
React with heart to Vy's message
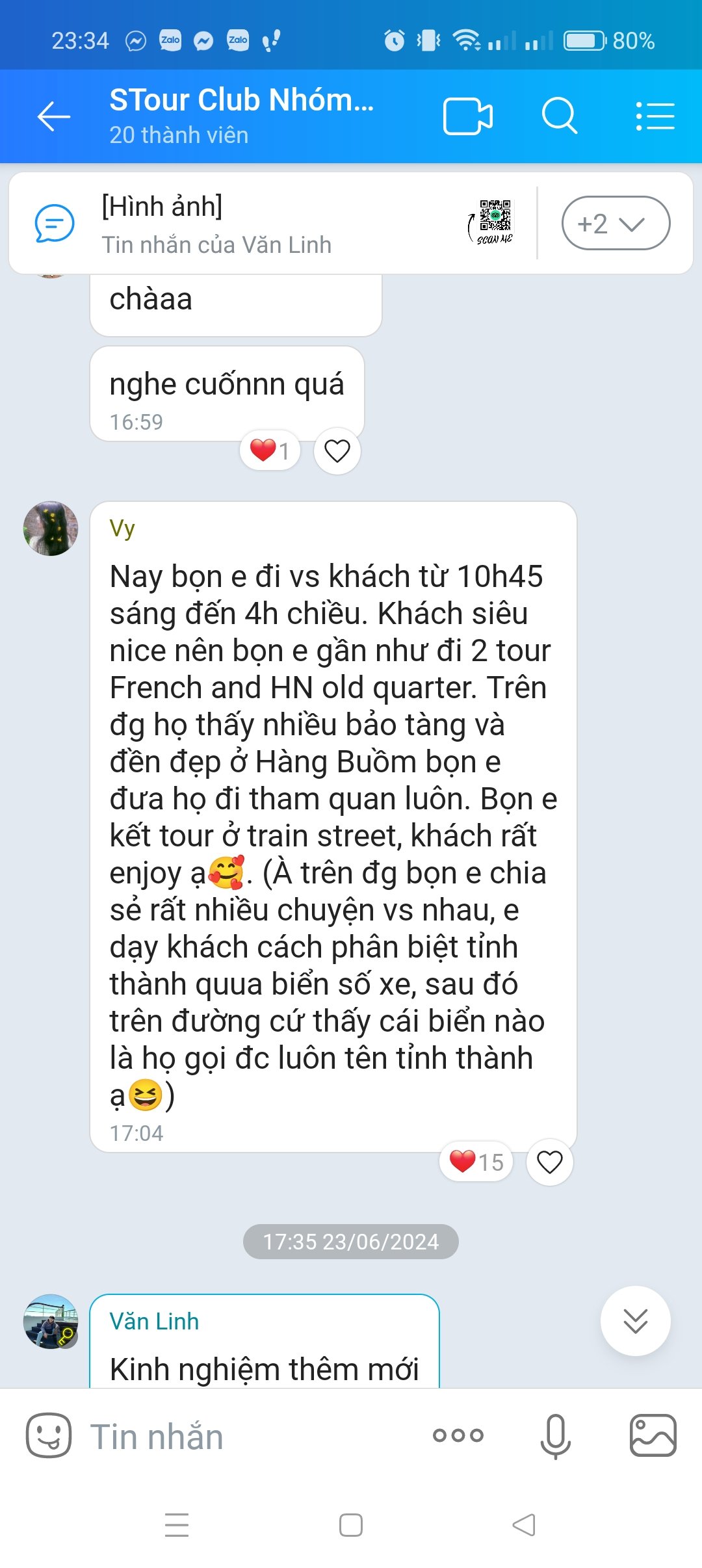pyautogui.click(x=549, y=1162)
